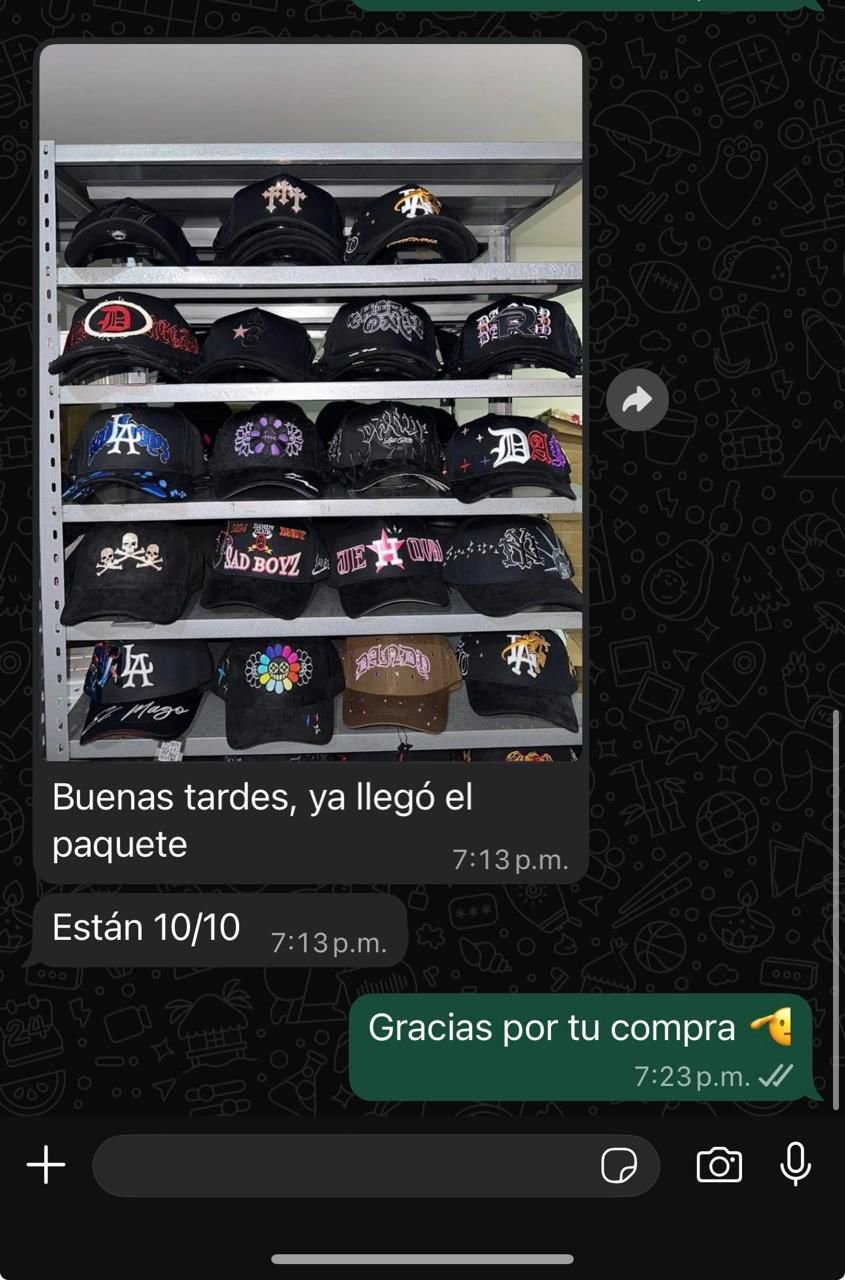Open the attachment plus menu

(46, 1165)
